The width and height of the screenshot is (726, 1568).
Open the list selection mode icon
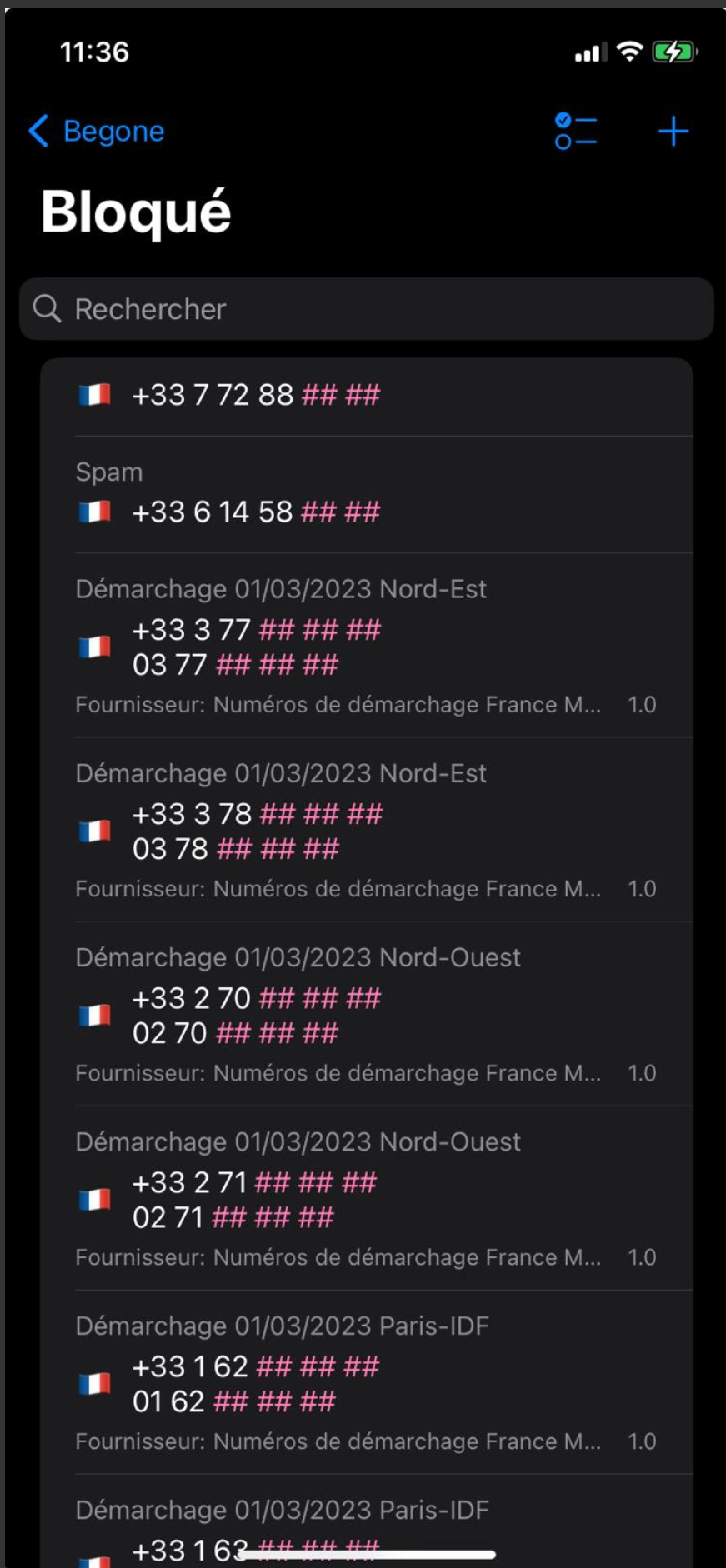click(576, 132)
